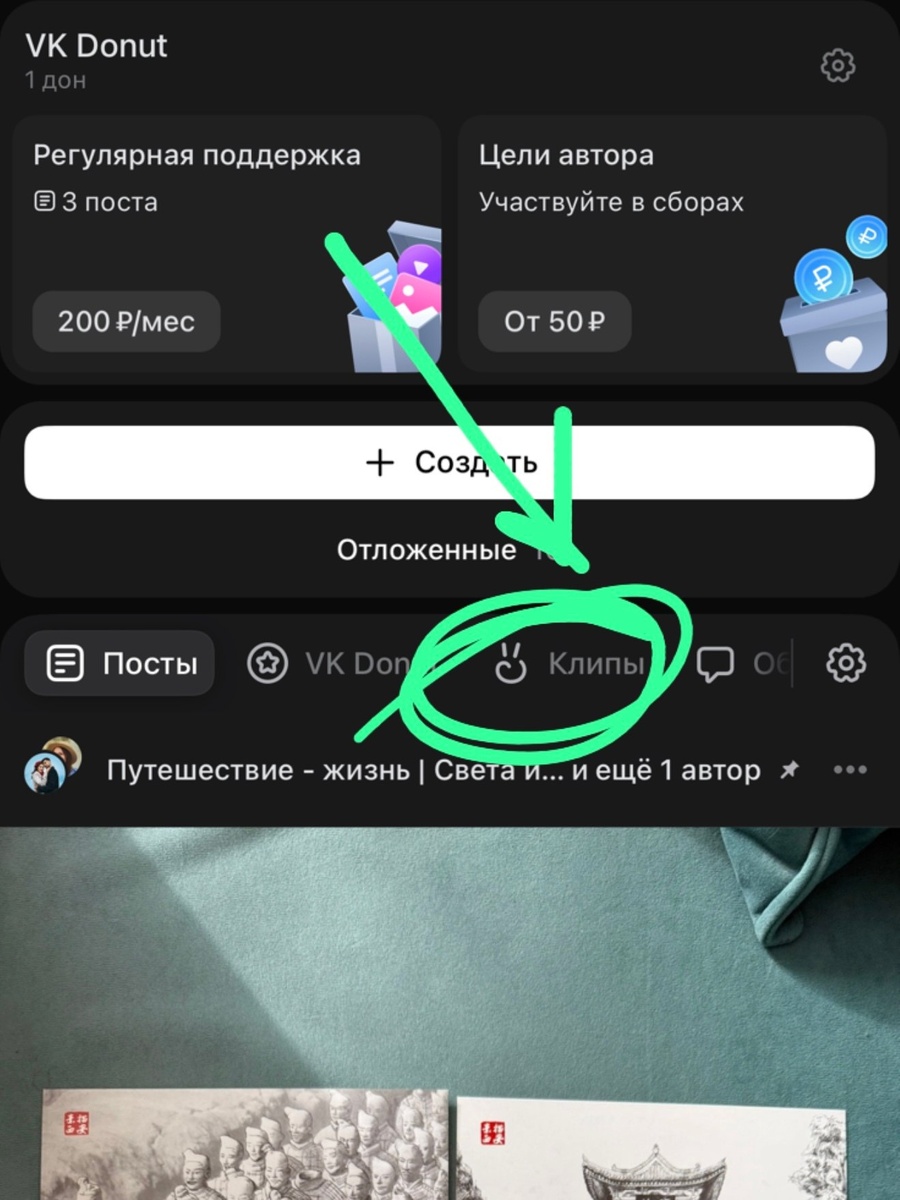Image resolution: width=900 pixels, height=1200 pixels.
Task: Open the VK Donut settings gear
Action: click(x=838, y=65)
